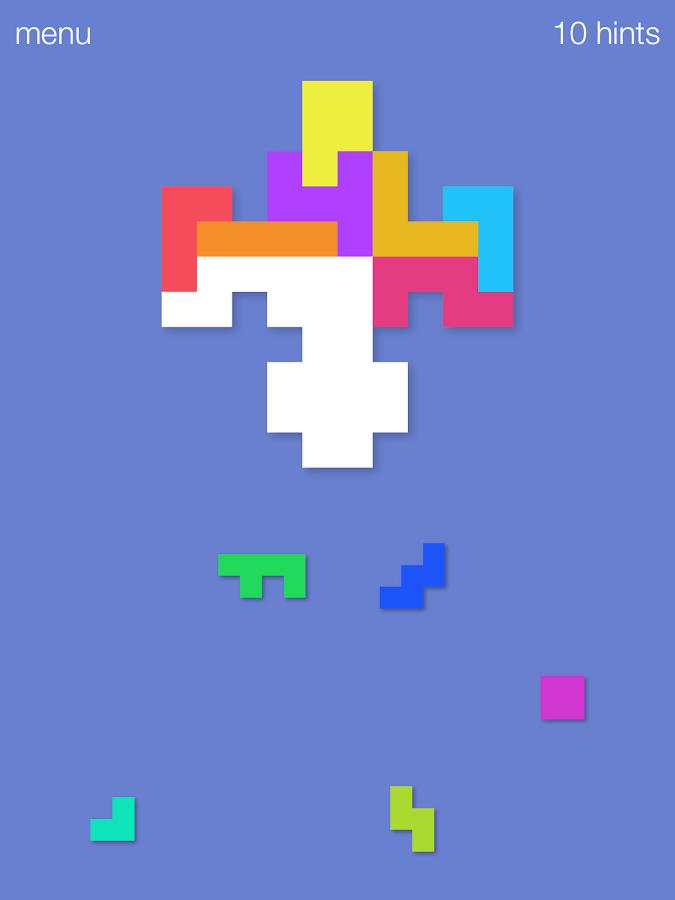Use one of the 10 hints

[x=606, y=34]
